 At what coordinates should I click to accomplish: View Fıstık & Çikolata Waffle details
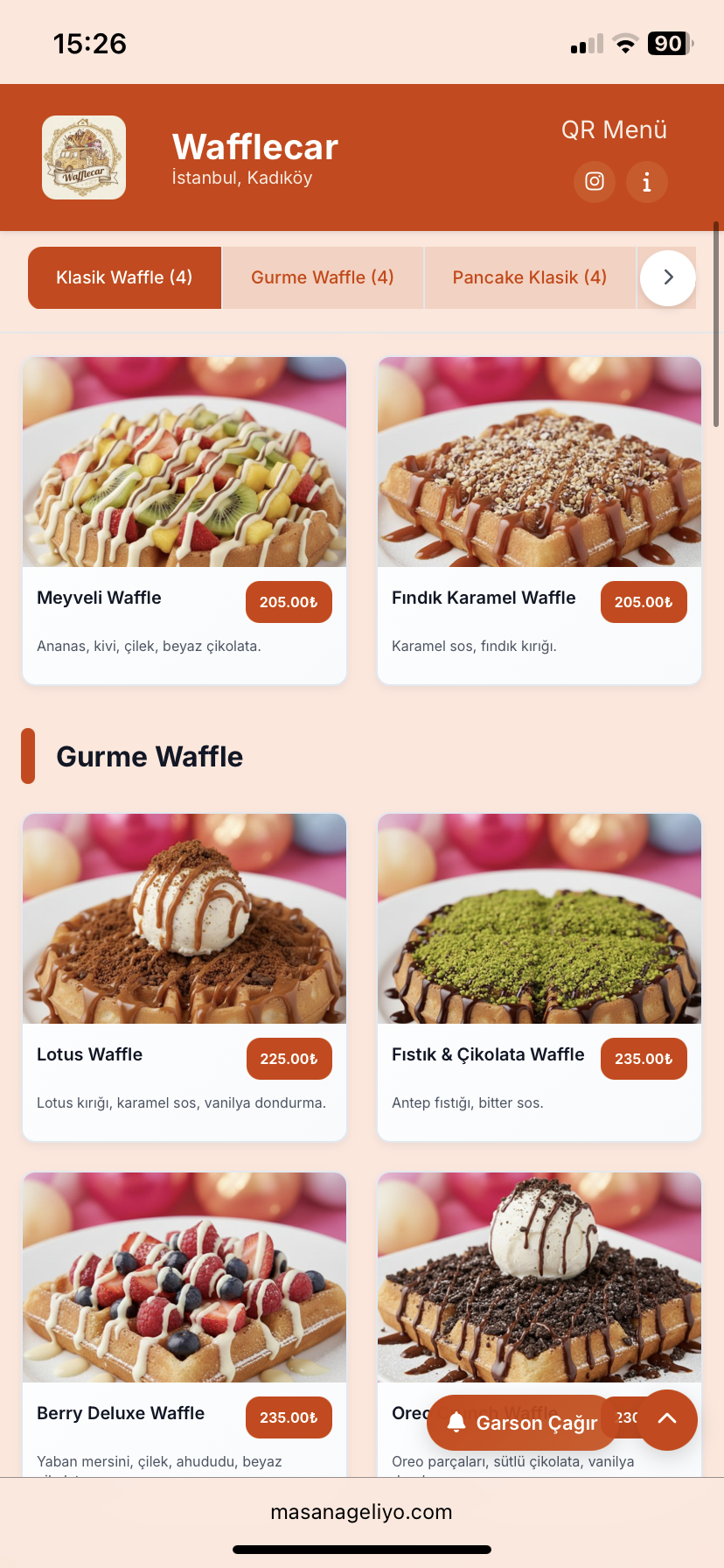pyautogui.click(x=540, y=976)
